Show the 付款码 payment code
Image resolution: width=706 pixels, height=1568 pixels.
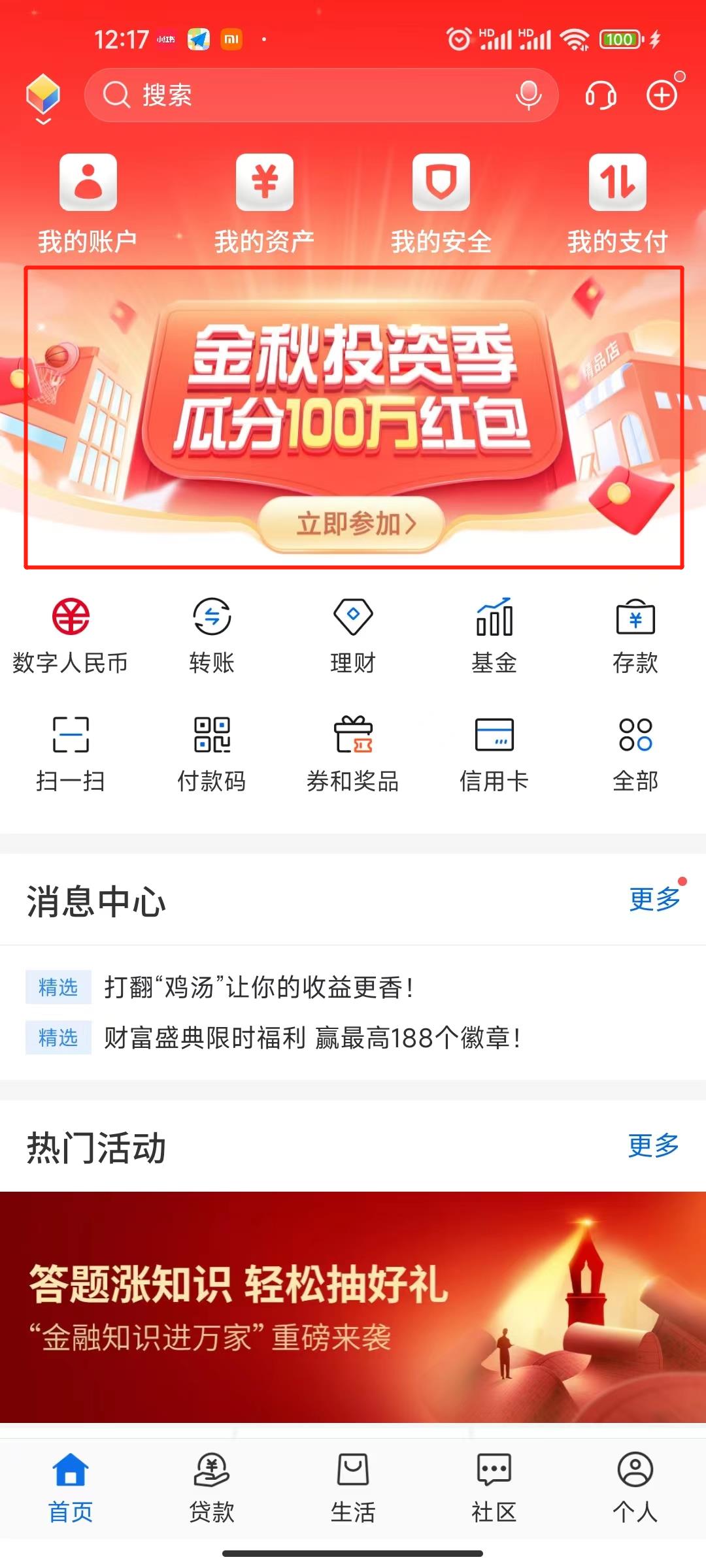pyautogui.click(x=212, y=751)
